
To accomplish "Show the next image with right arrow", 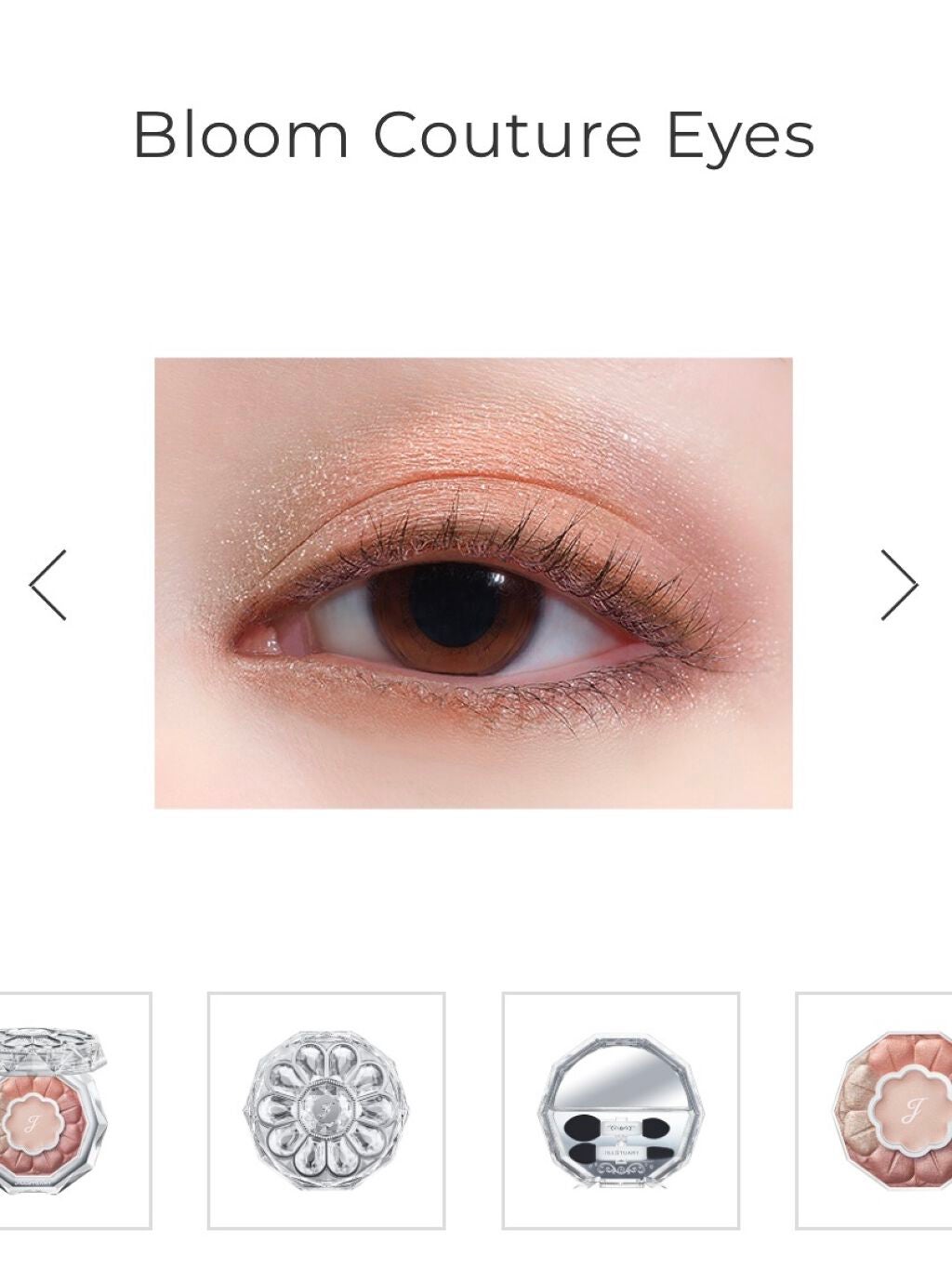I will (898, 585).
